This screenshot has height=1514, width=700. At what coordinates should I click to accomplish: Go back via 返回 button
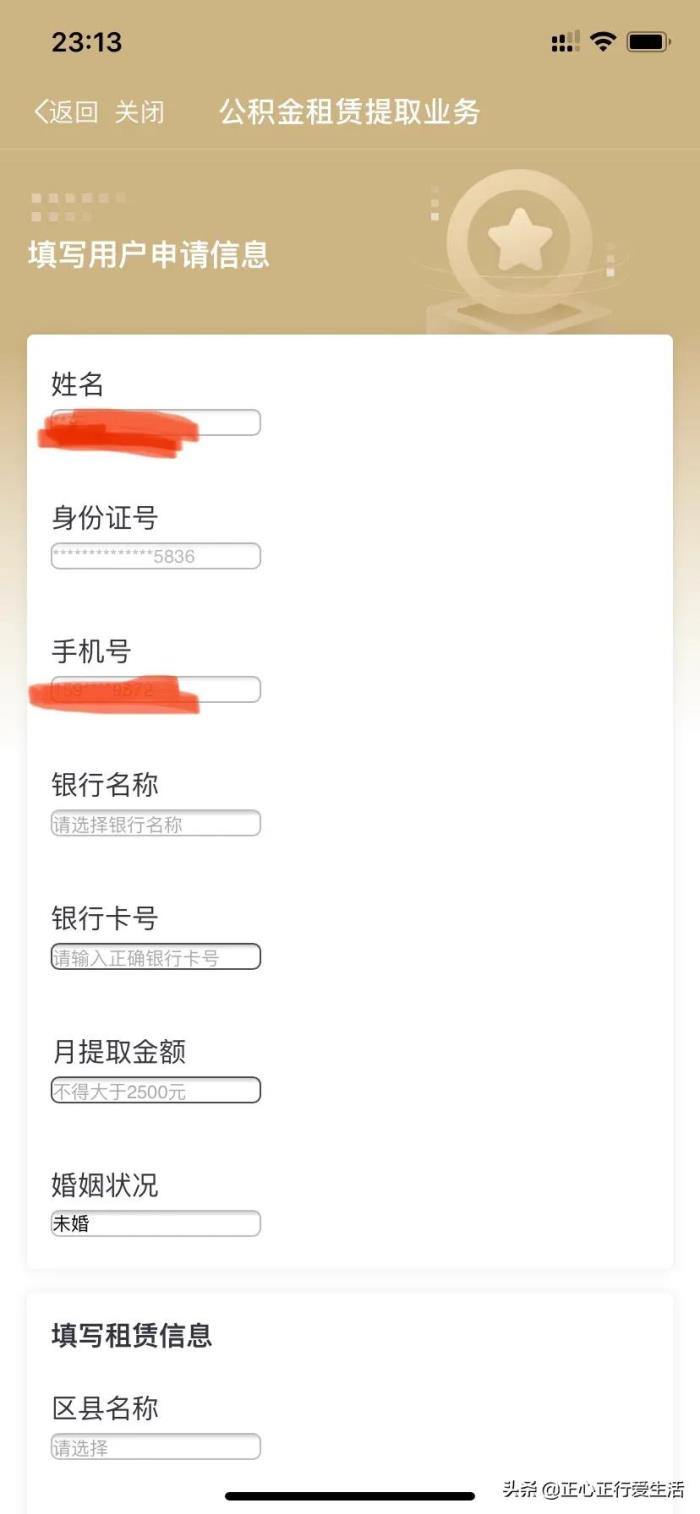pos(66,112)
